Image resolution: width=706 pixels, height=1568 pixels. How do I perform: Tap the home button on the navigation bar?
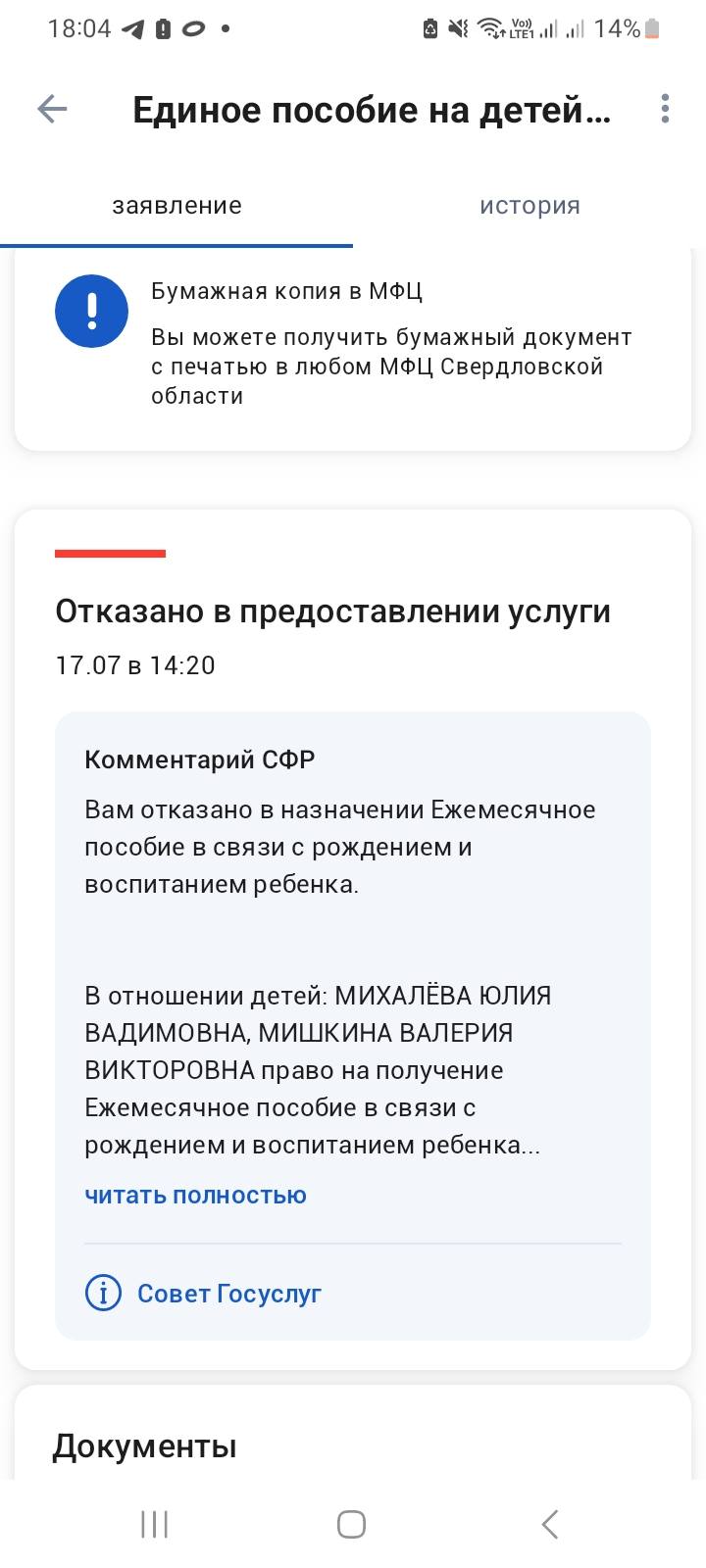(x=350, y=1523)
